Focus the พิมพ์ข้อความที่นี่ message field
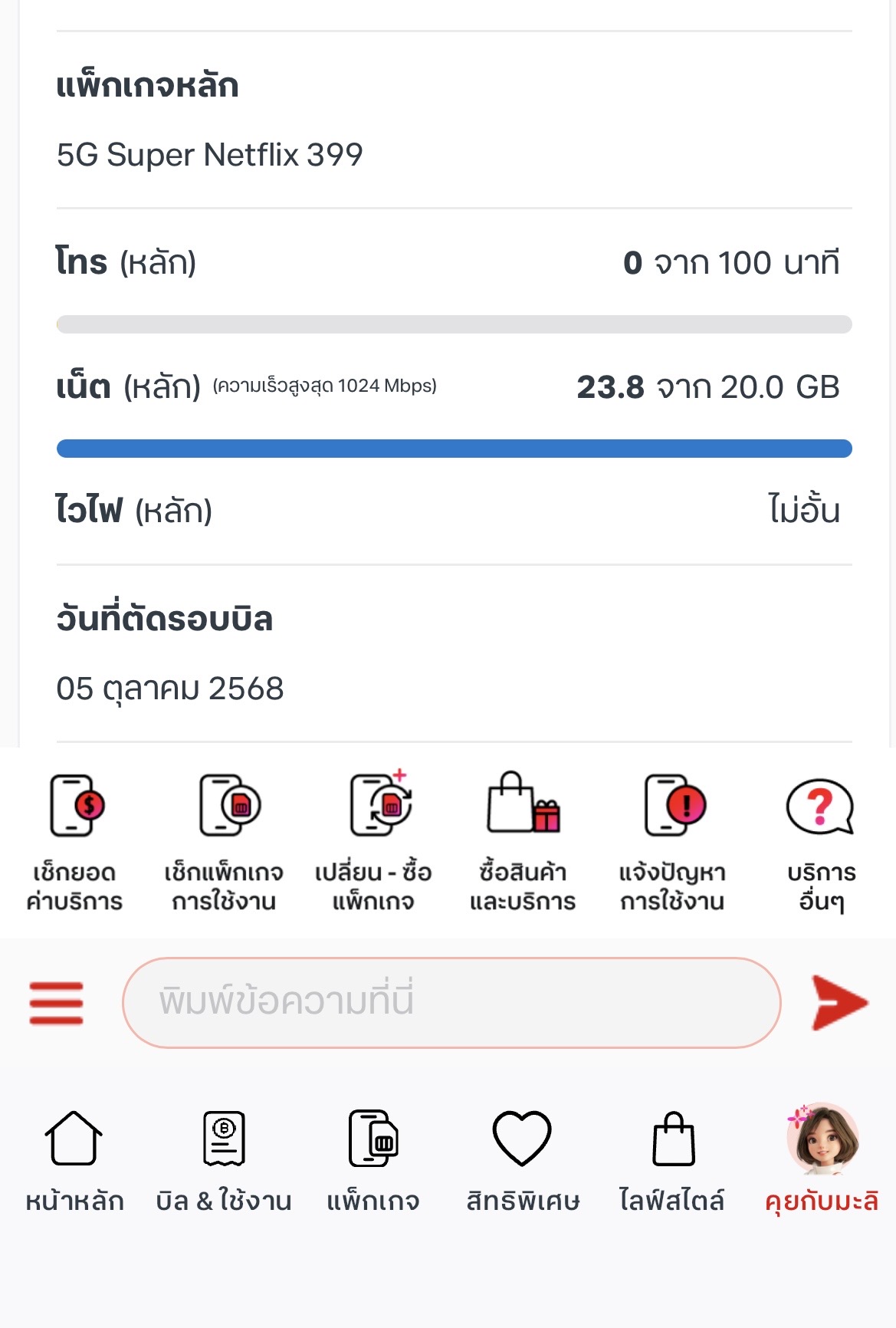Viewport: 896px width, 1328px height. [451, 1002]
